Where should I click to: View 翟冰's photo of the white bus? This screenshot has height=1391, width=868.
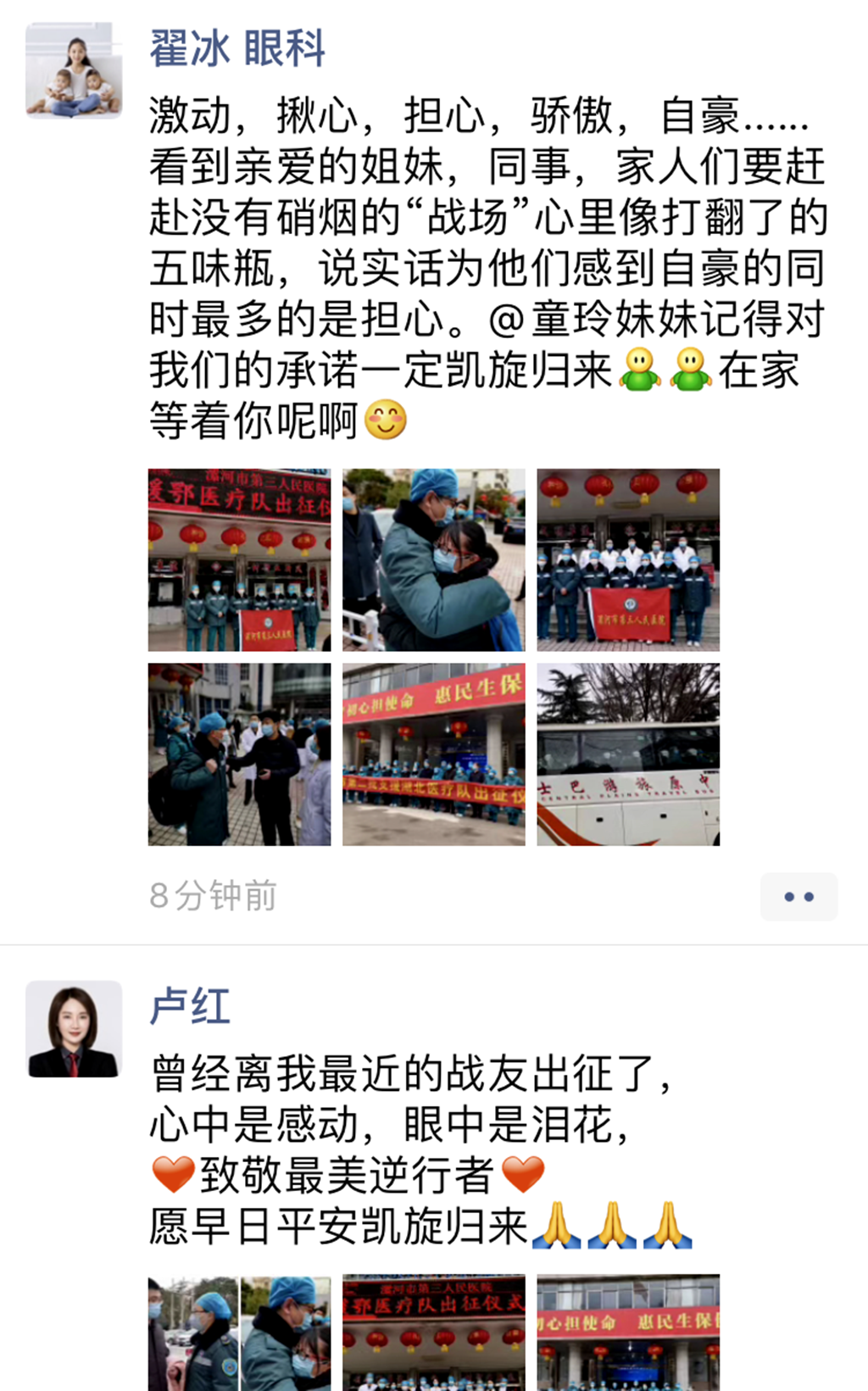coord(628,754)
